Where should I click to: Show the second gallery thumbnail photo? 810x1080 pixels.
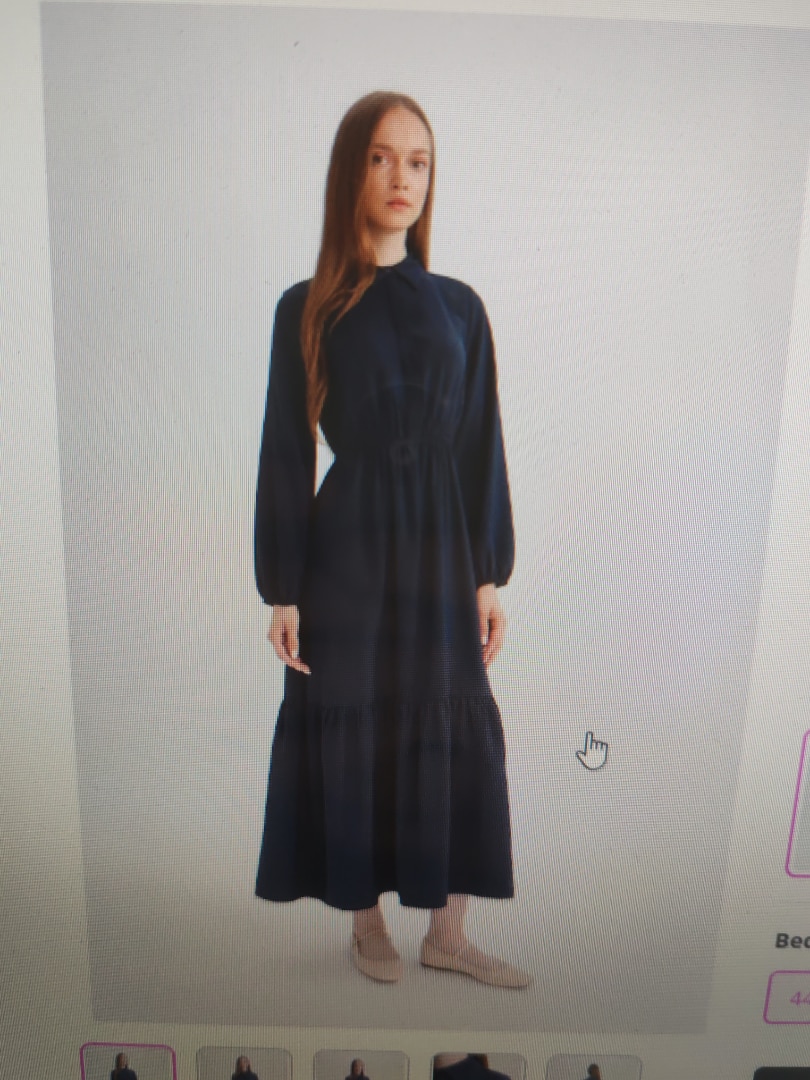click(244, 1065)
